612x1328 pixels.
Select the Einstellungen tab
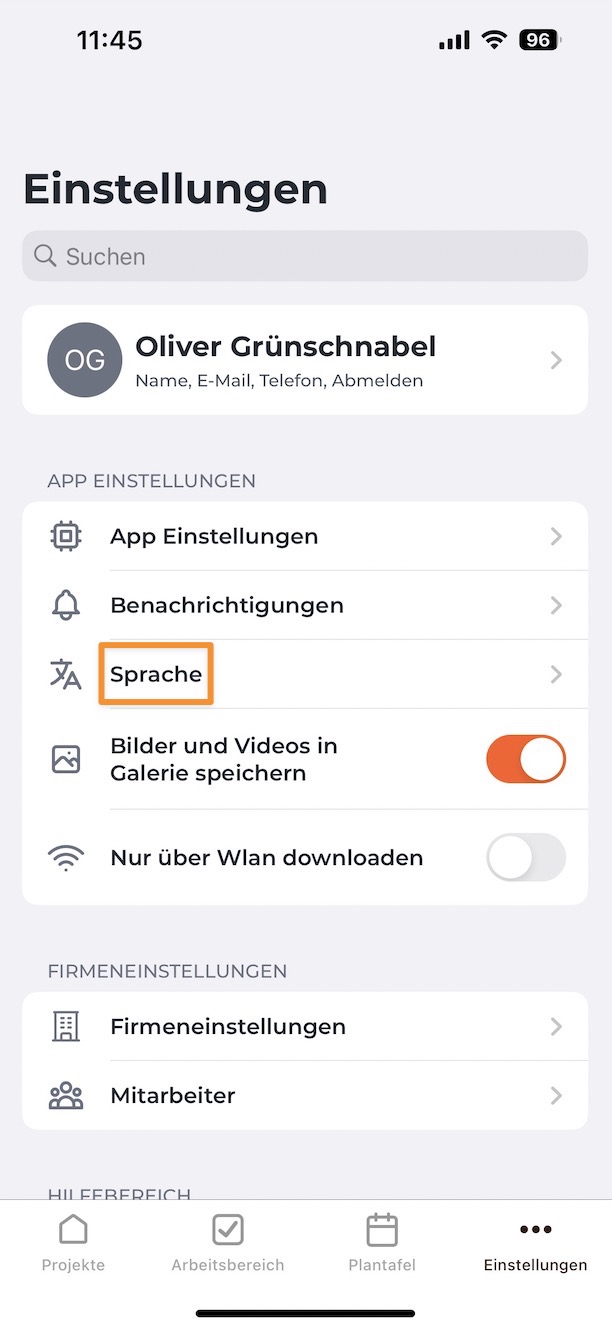click(535, 1243)
